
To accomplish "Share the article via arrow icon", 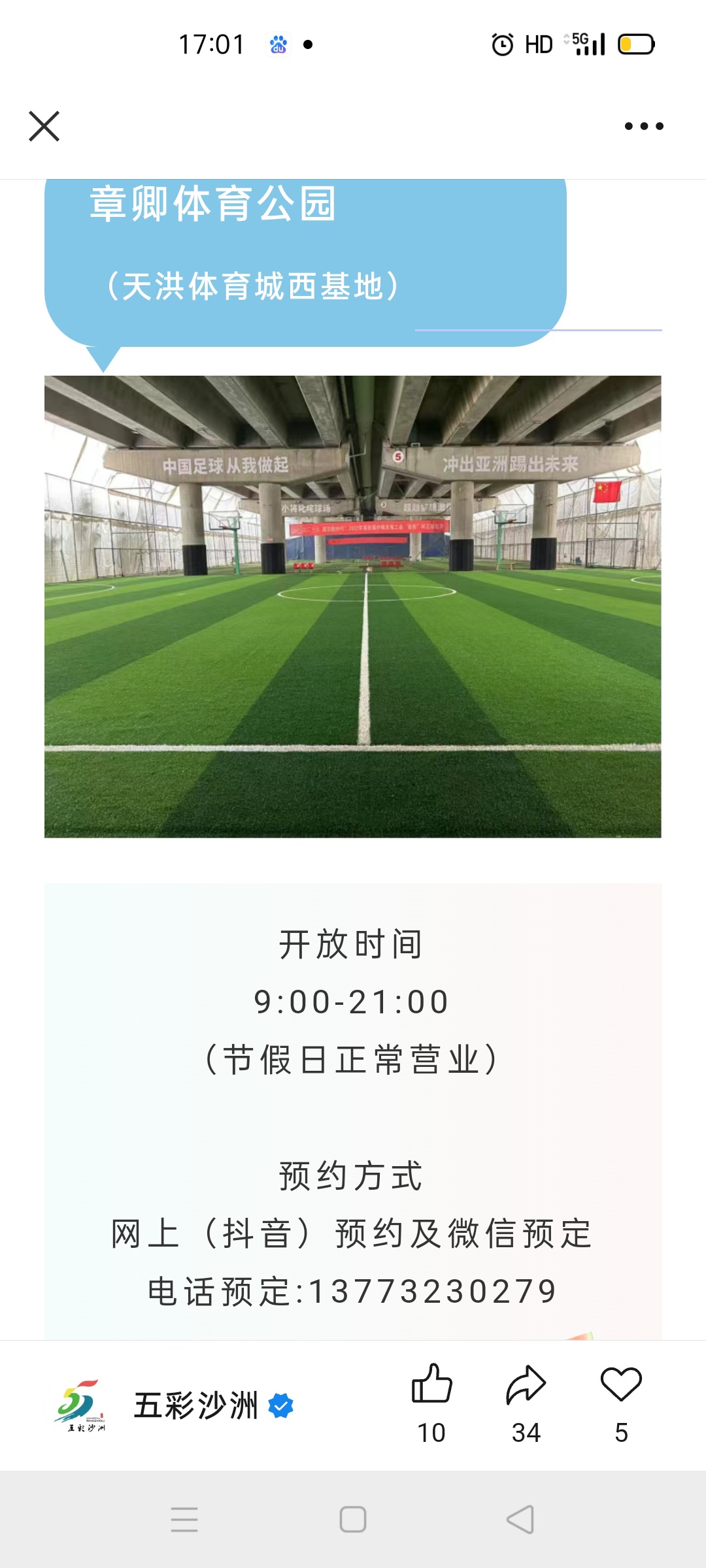I will point(526,1384).
